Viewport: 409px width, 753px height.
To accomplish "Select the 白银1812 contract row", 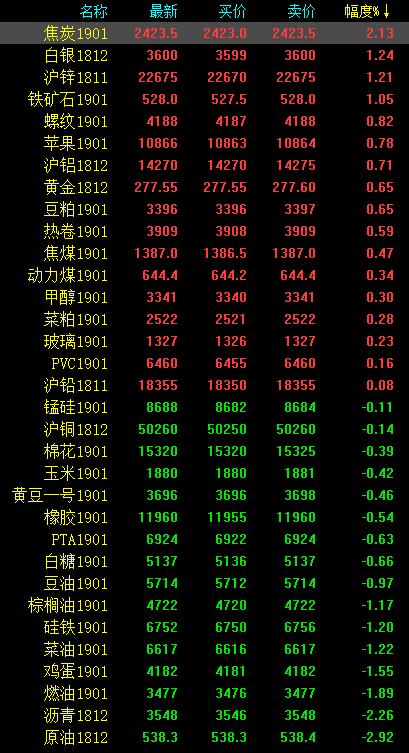I will click(x=204, y=55).
